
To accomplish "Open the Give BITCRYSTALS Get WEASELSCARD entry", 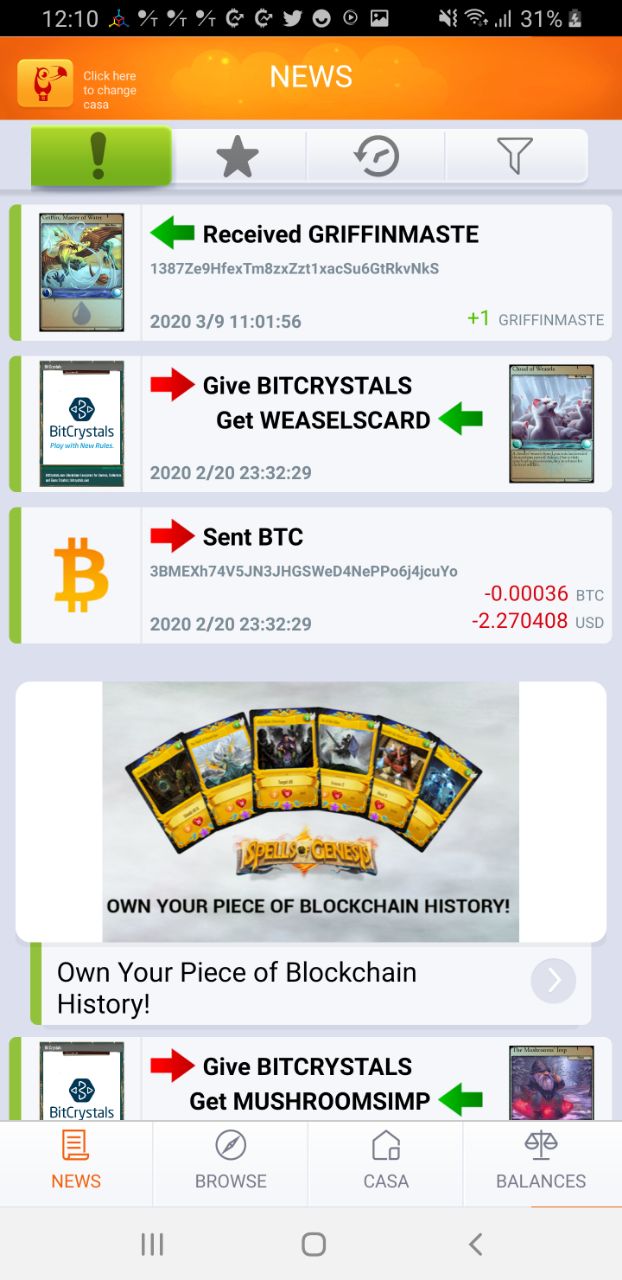I will [311, 424].
